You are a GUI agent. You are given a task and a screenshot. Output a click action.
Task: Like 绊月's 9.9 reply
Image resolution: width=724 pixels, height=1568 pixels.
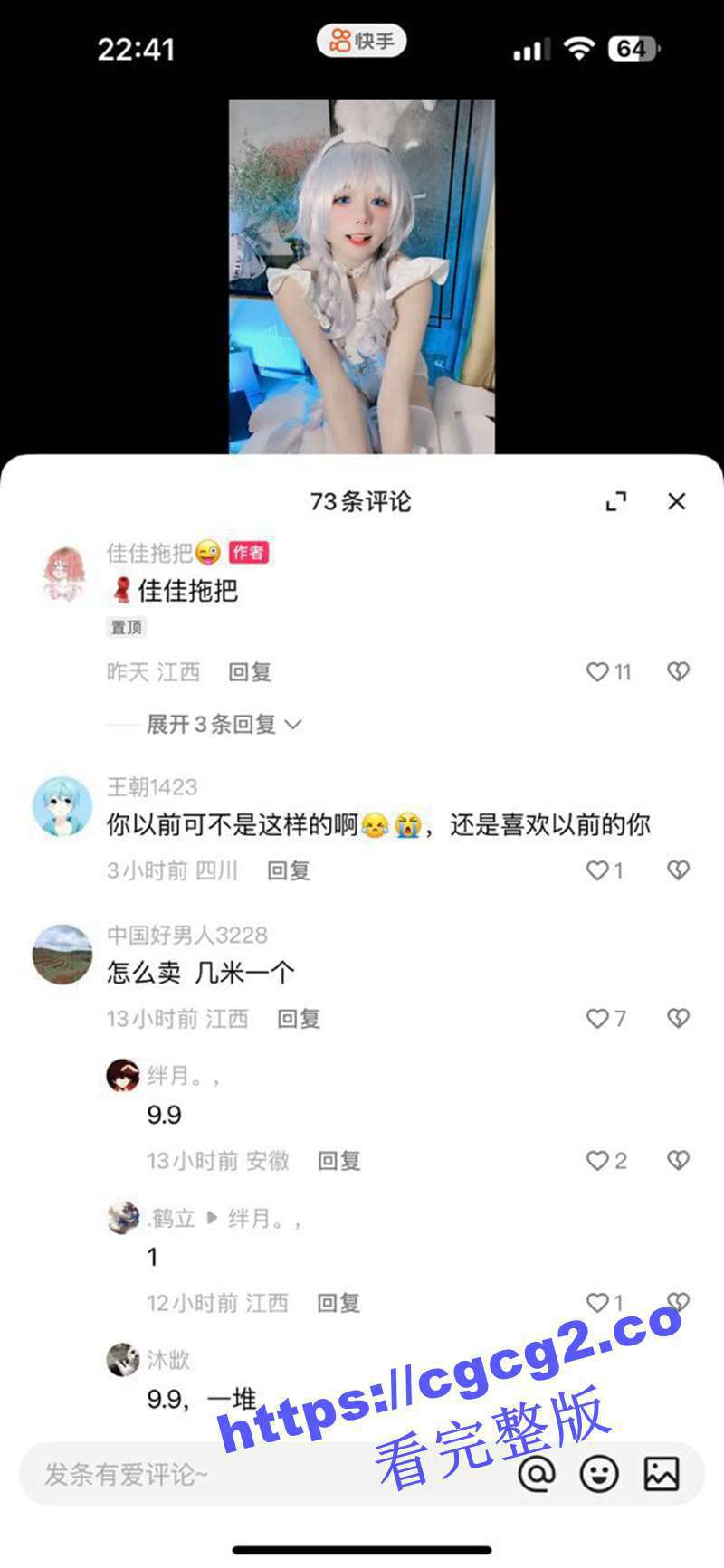coord(597,1161)
